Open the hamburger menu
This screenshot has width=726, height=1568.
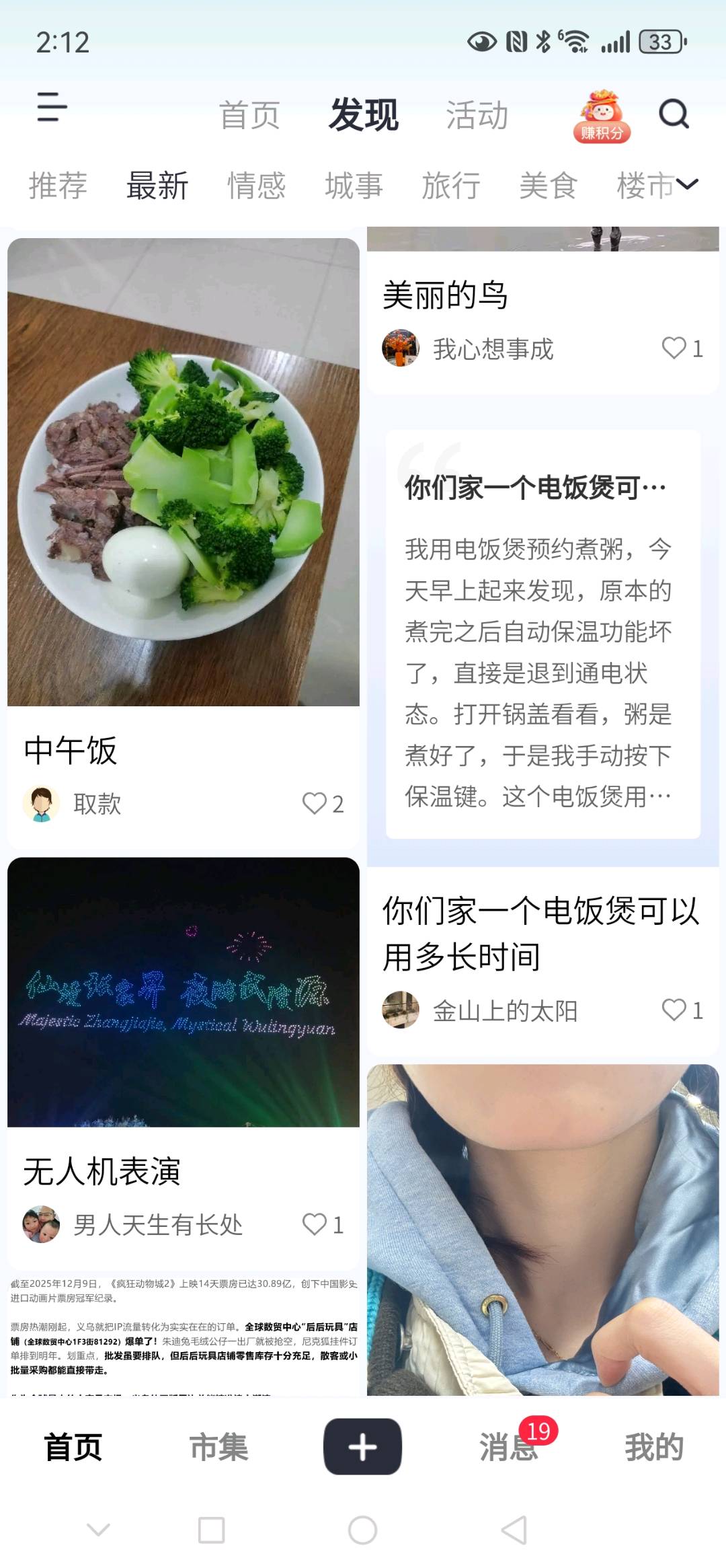[x=52, y=108]
